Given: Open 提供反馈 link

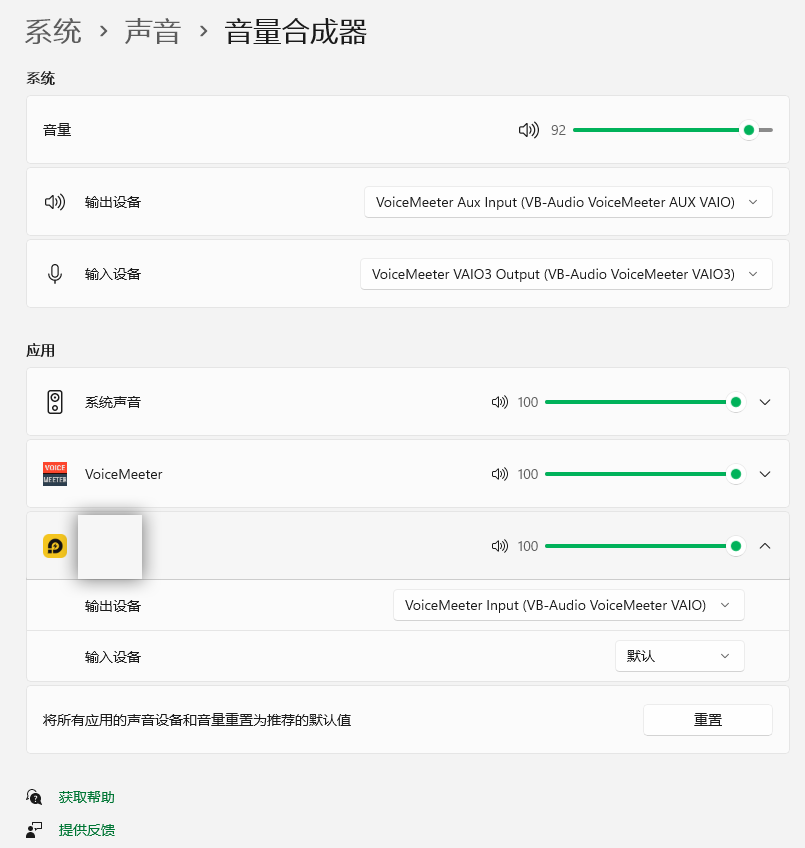Looking at the screenshot, I should point(86,830).
